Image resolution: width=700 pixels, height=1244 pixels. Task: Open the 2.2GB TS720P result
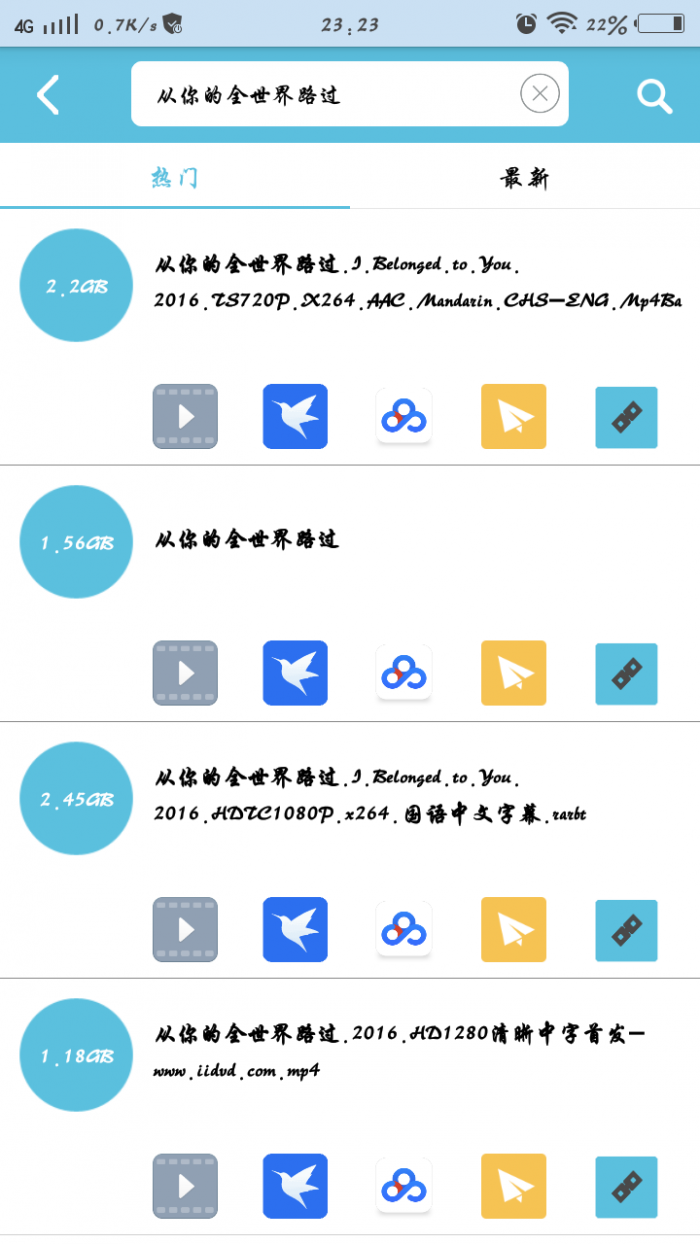[x=418, y=282]
